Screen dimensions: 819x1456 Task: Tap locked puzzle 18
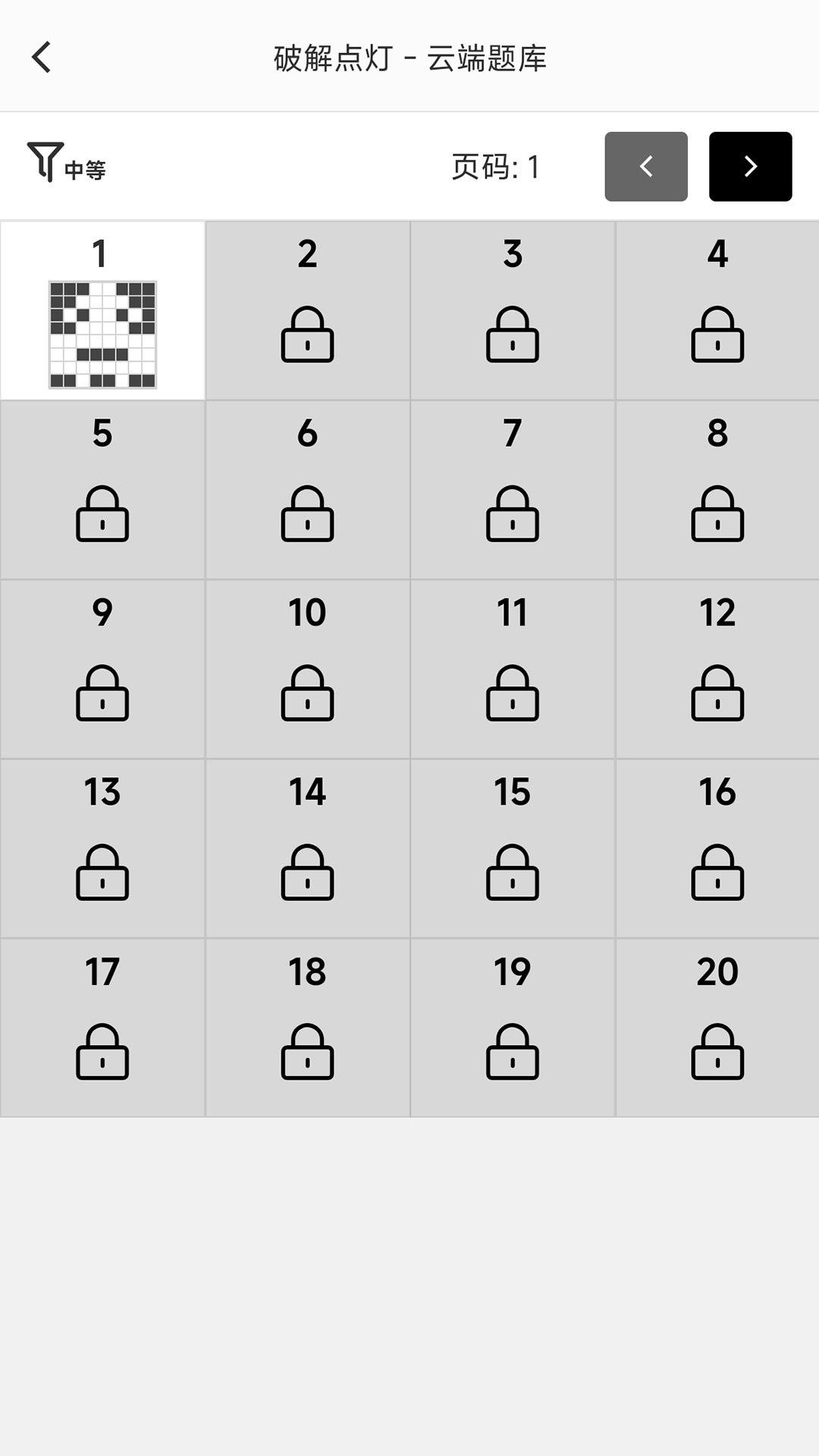(307, 1028)
